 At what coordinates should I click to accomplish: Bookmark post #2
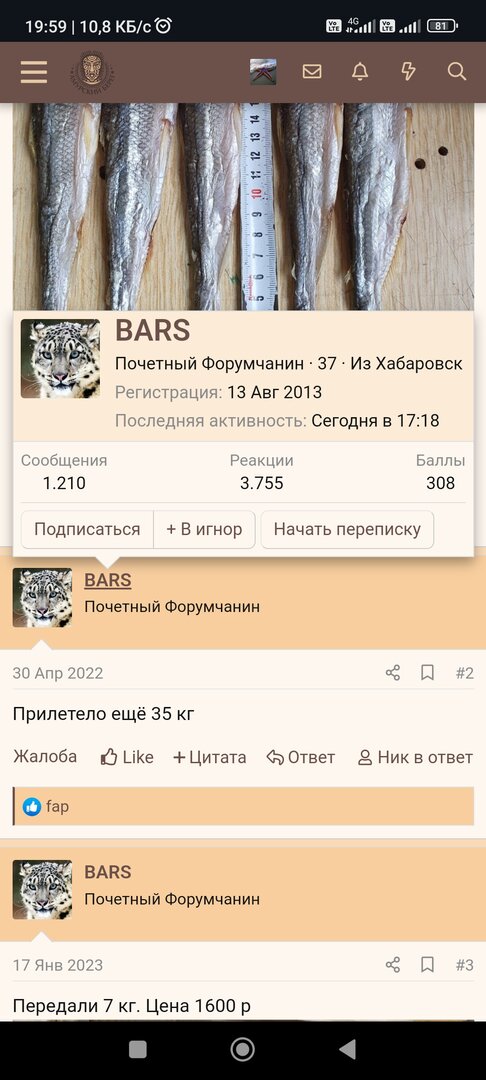[427, 673]
